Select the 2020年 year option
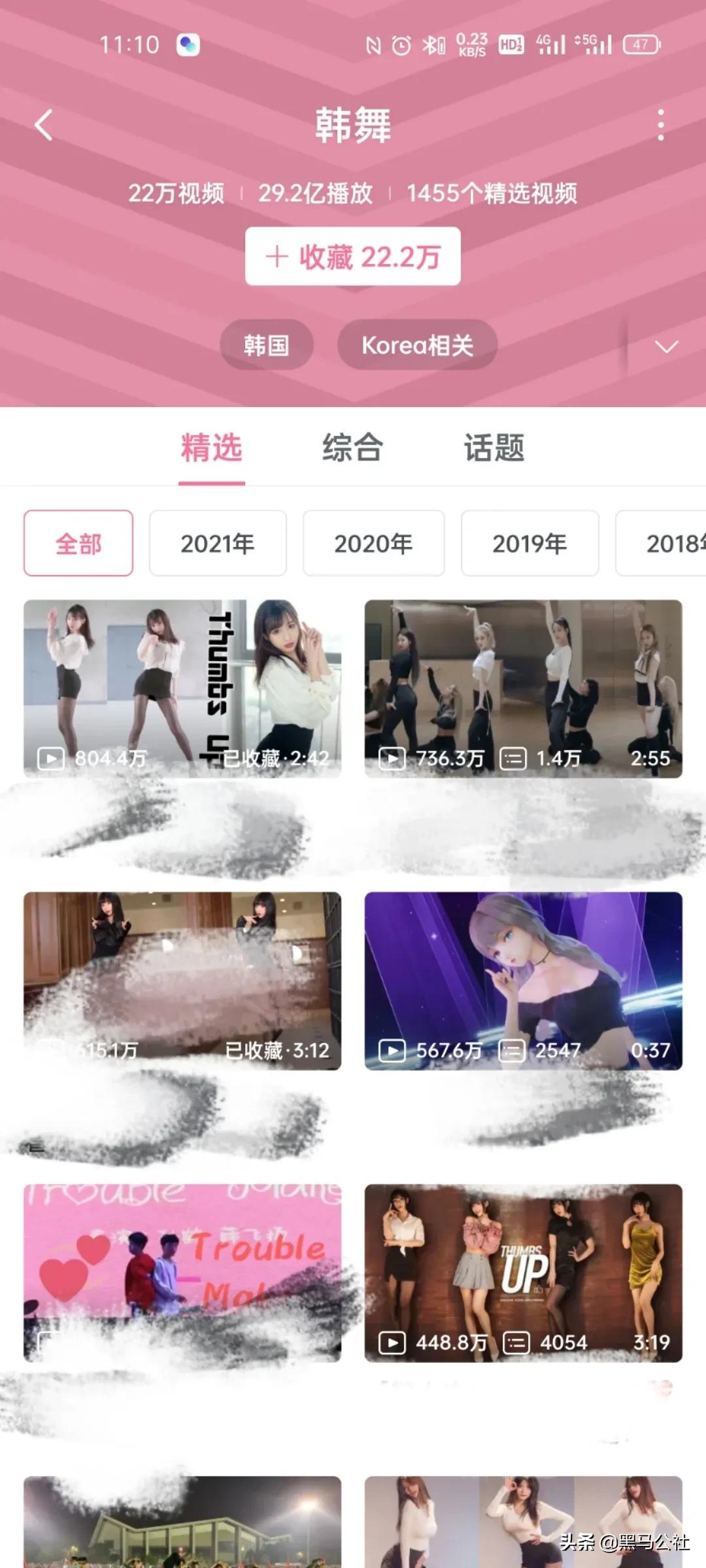This screenshot has height=1568, width=706. [x=374, y=543]
